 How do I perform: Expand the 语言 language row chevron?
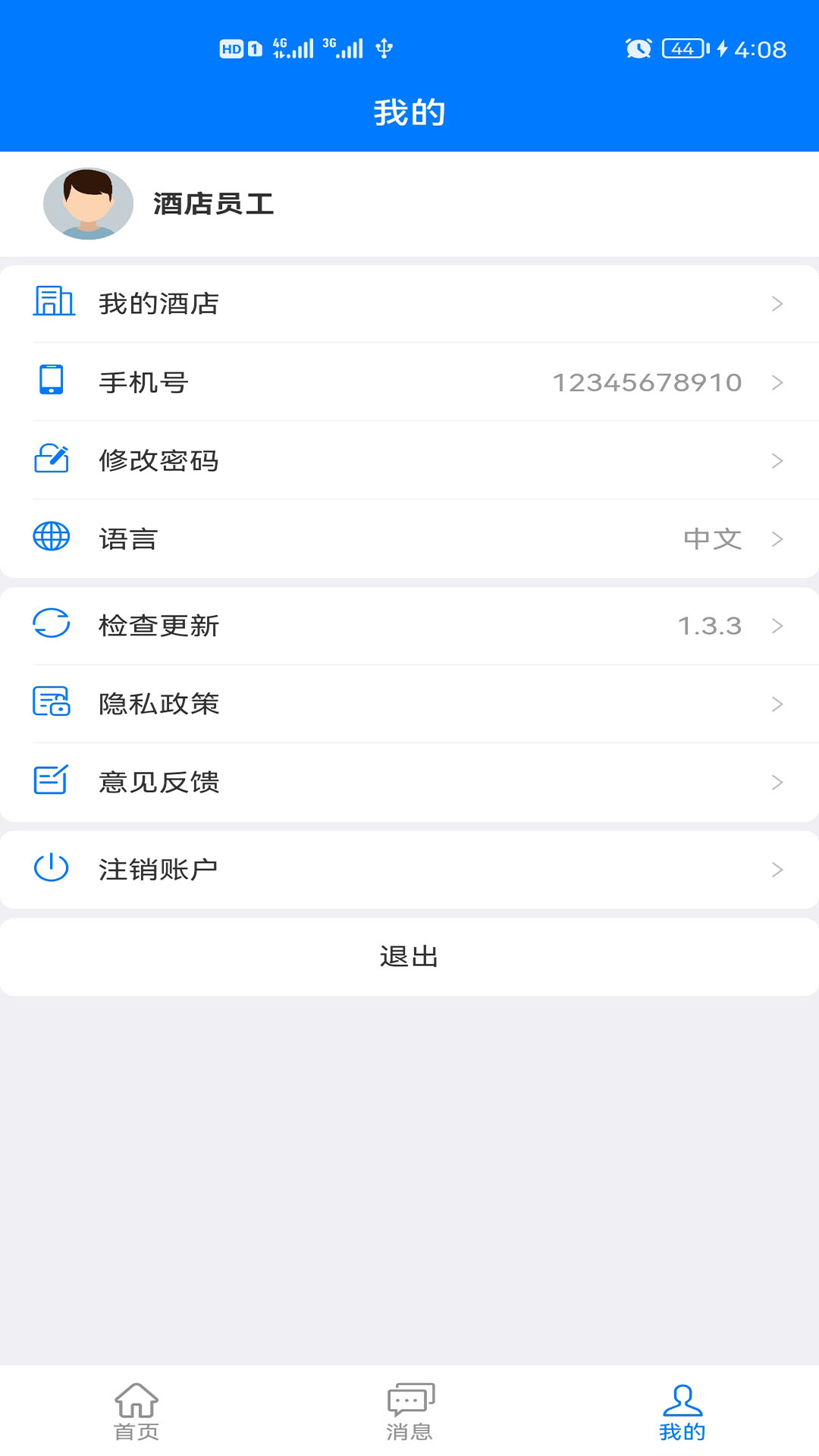coord(777,539)
